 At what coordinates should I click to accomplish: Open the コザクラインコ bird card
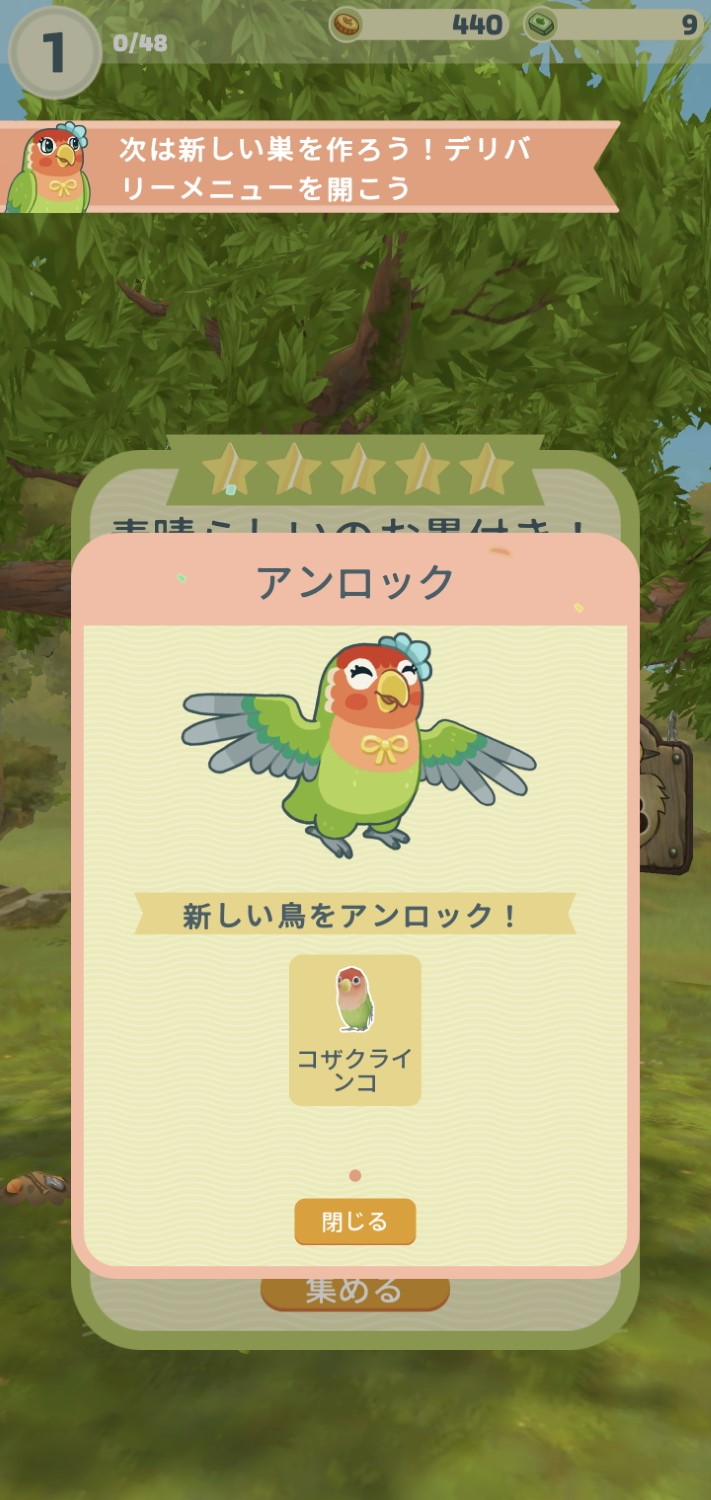[x=355, y=1029]
